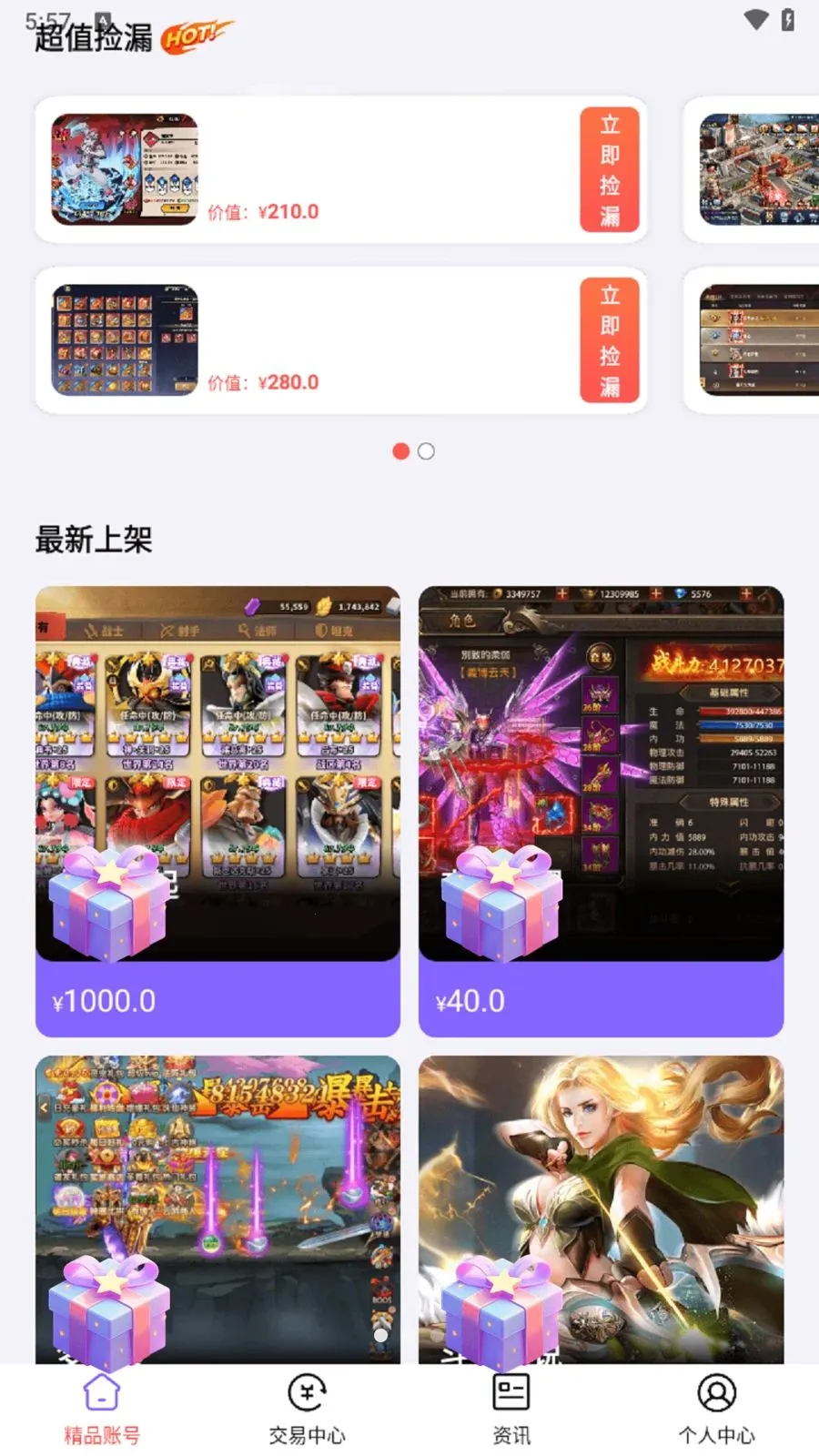The width and height of the screenshot is (819, 1456).
Task: Tap the 个人中心 profile icon
Action: (x=716, y=1390)
